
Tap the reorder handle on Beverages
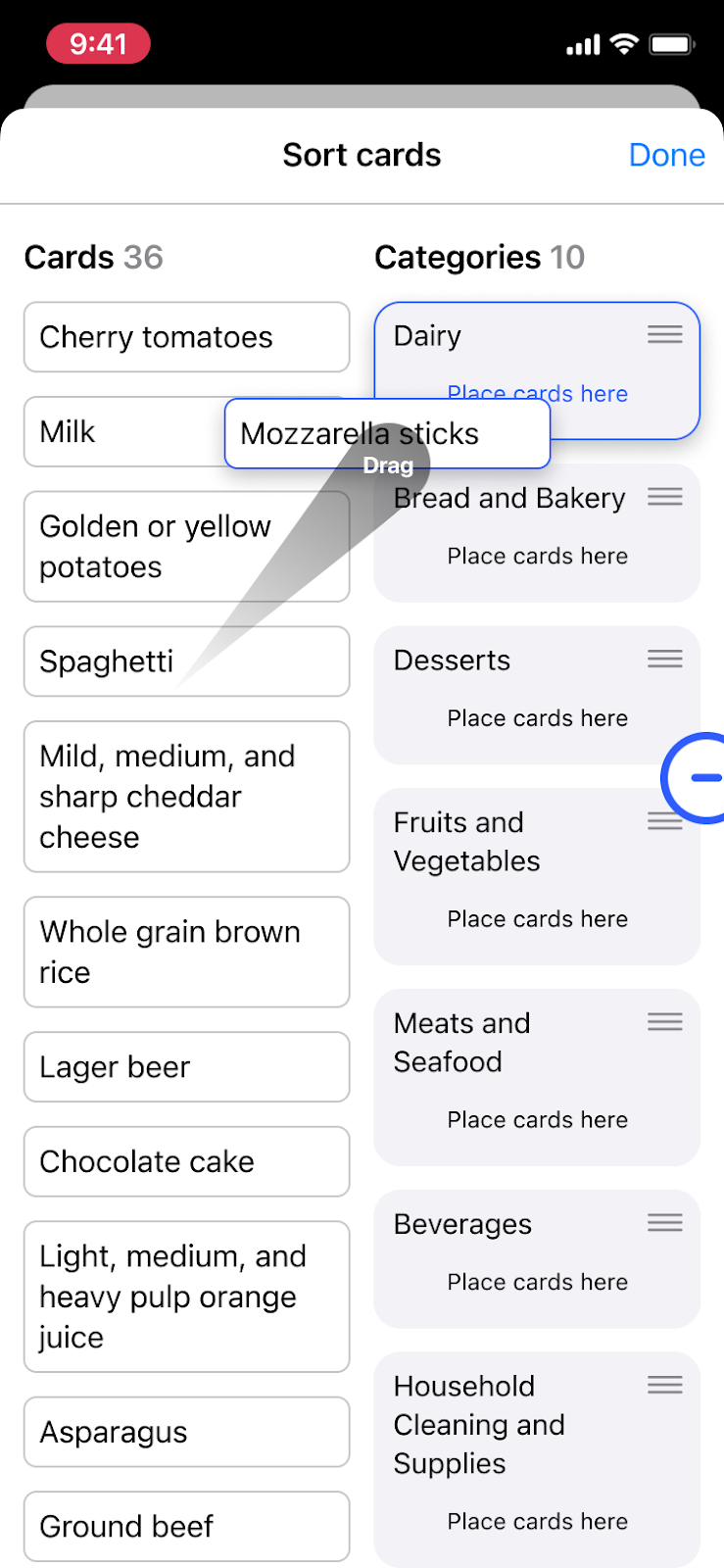[665, 1222]
